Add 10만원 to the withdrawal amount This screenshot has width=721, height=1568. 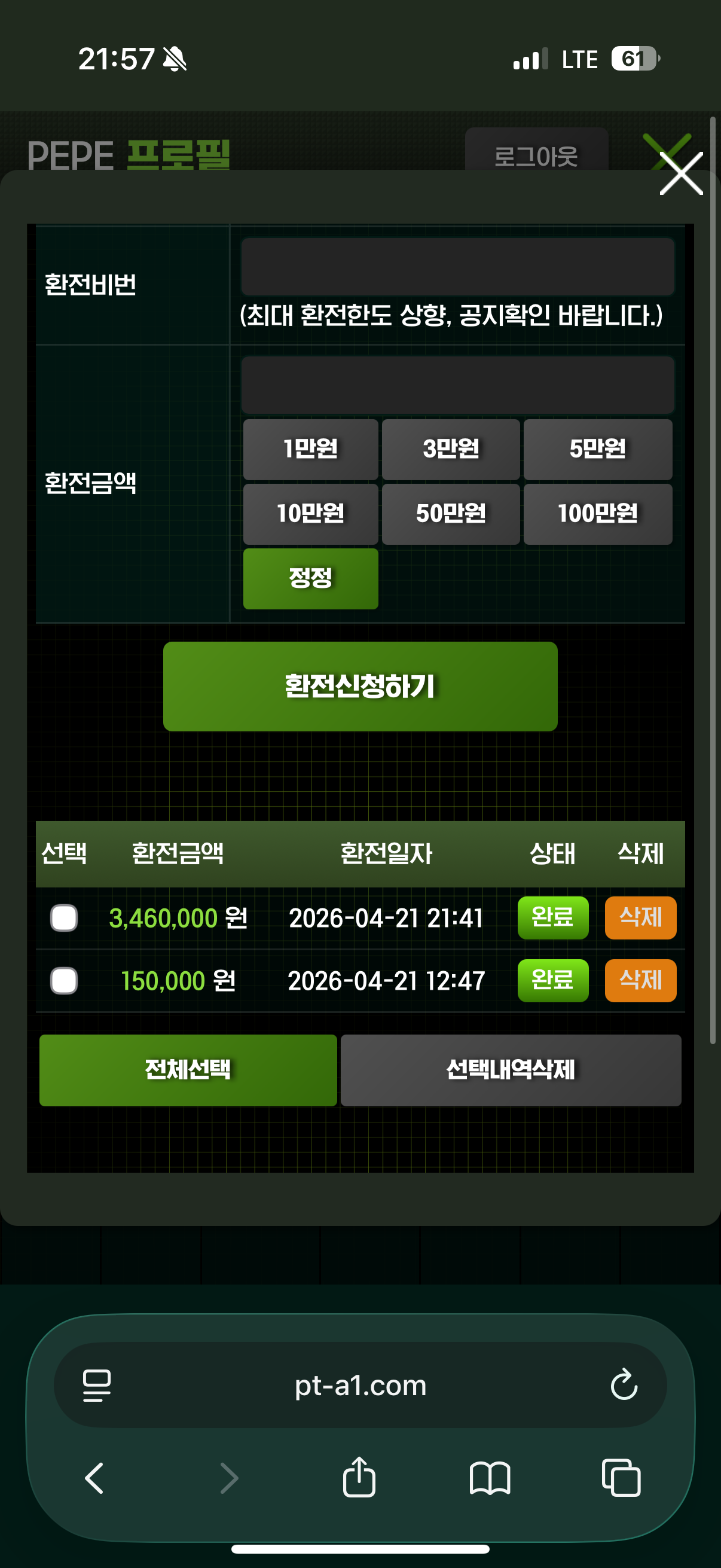310,514
